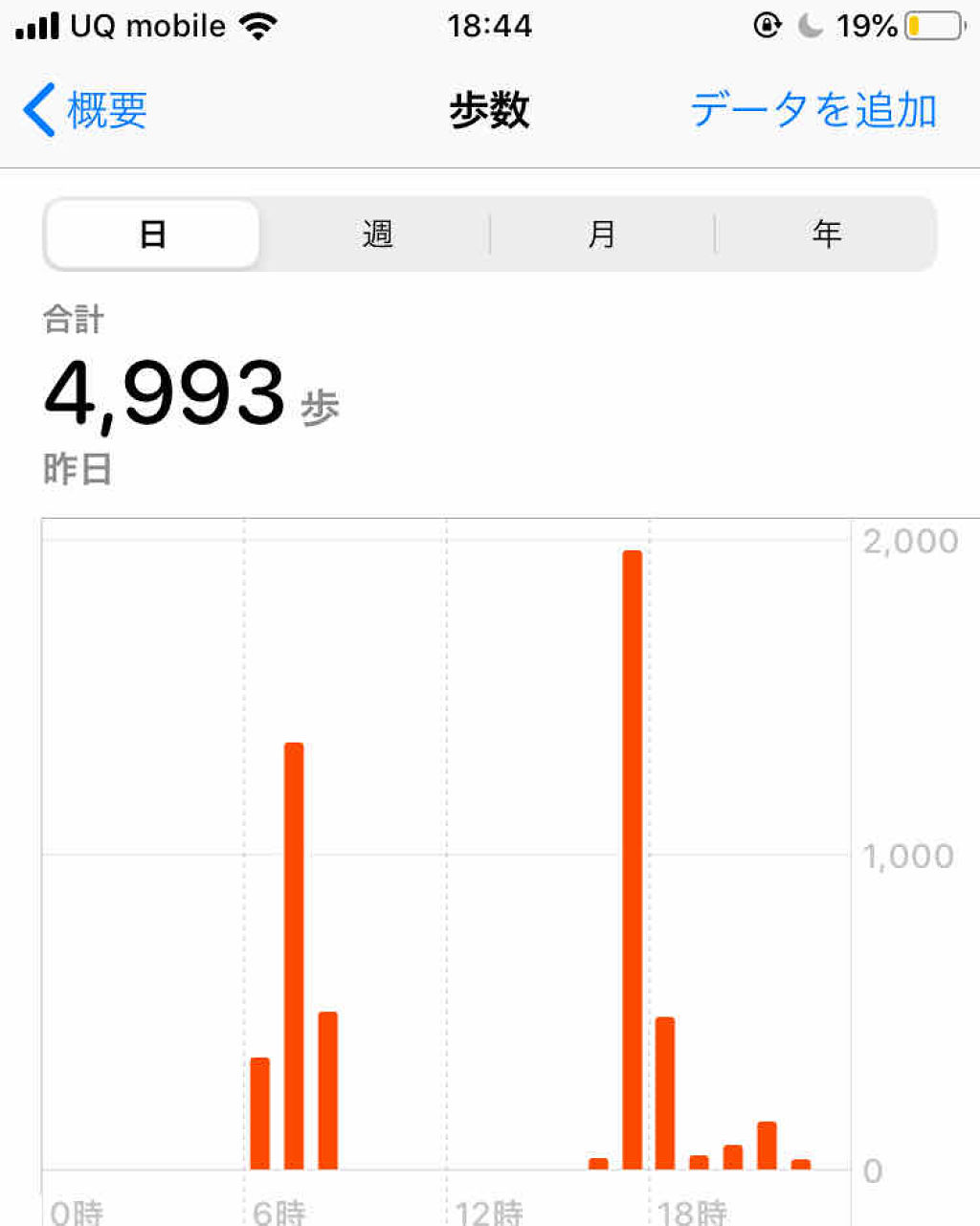Tap the 歩数 title header
The width and height of the screenshot is (980, 1226).
point(490,109)
